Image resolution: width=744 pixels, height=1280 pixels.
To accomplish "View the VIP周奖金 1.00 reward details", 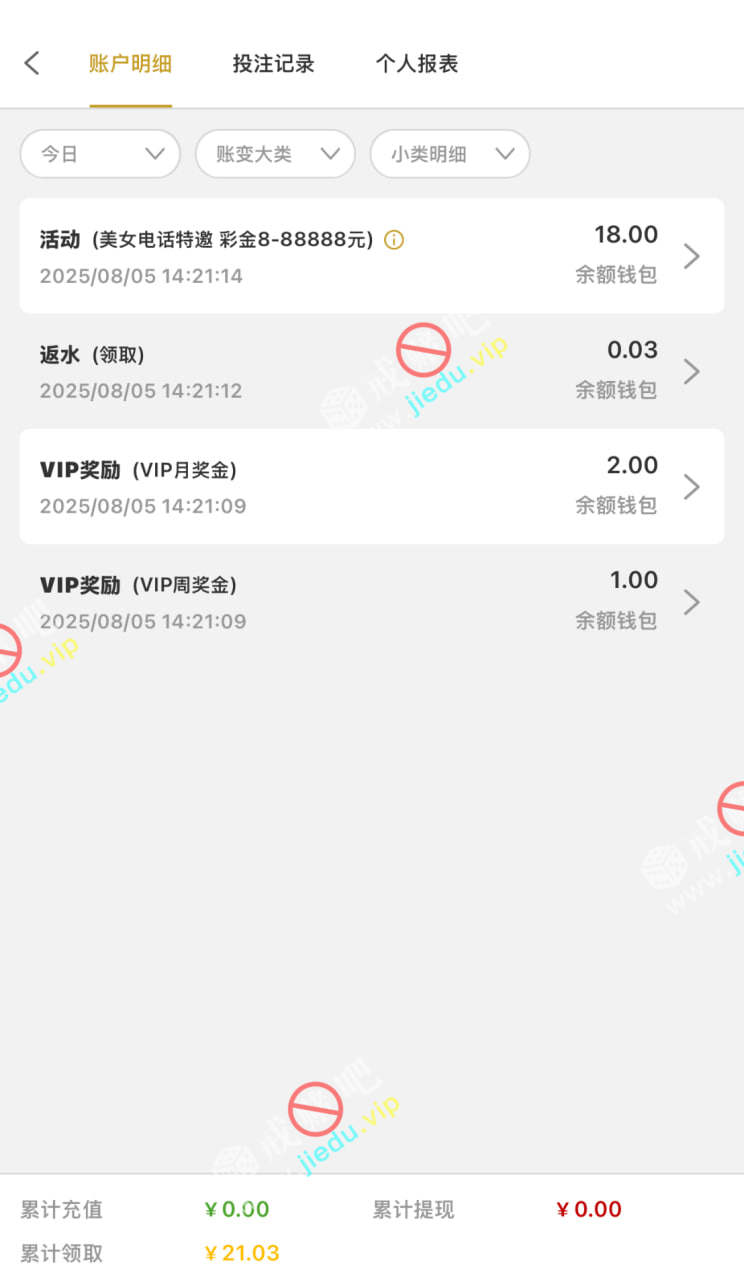I will coord(371,601).
